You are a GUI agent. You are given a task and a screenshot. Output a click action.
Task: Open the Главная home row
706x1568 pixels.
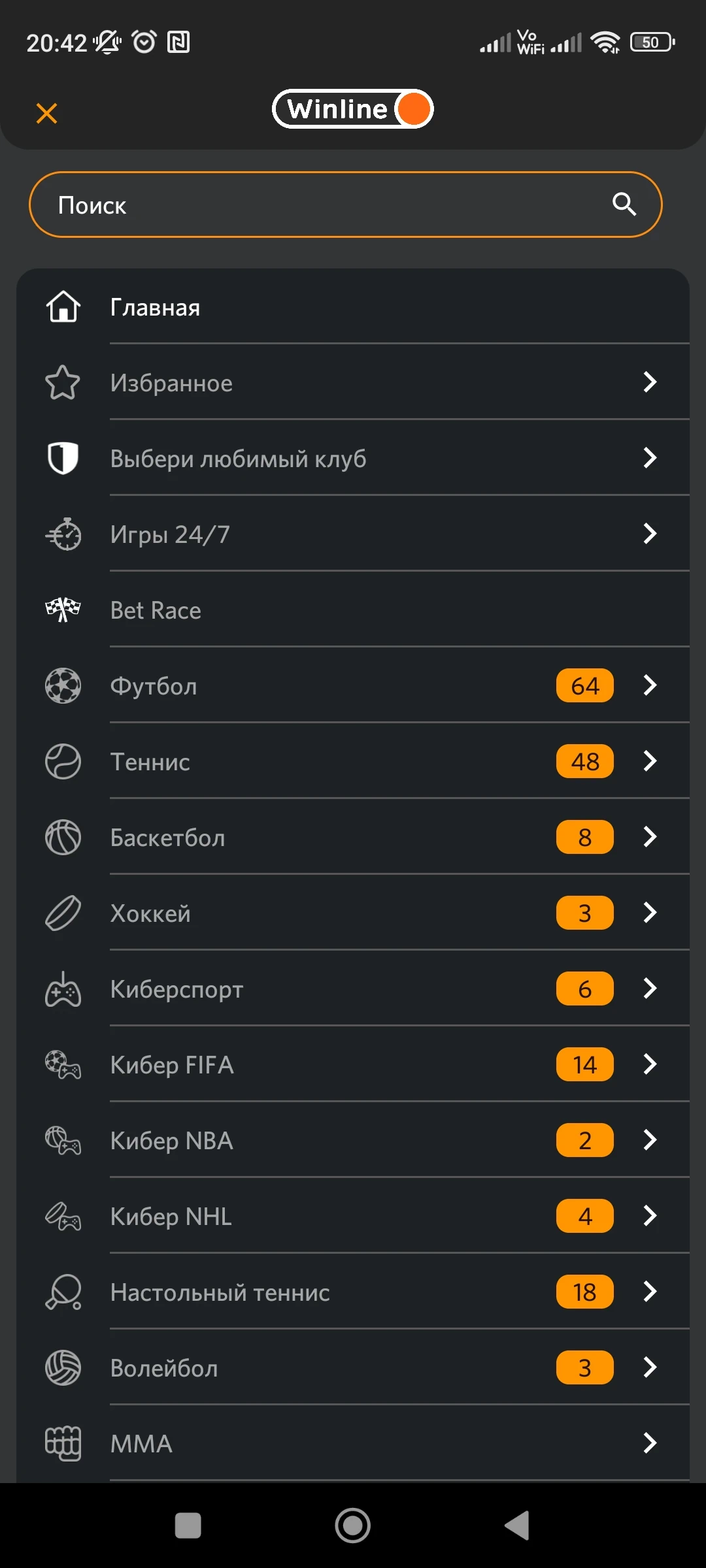click(353, 307)
